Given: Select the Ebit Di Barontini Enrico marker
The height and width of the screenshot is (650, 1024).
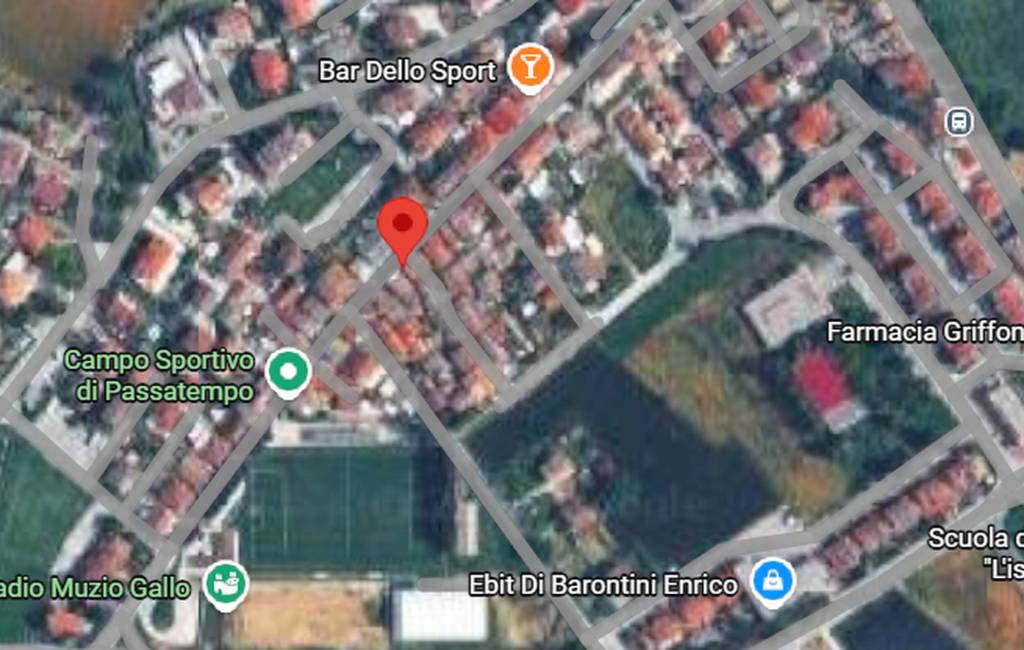Looking at the screenshot, I should coord(772,582).
